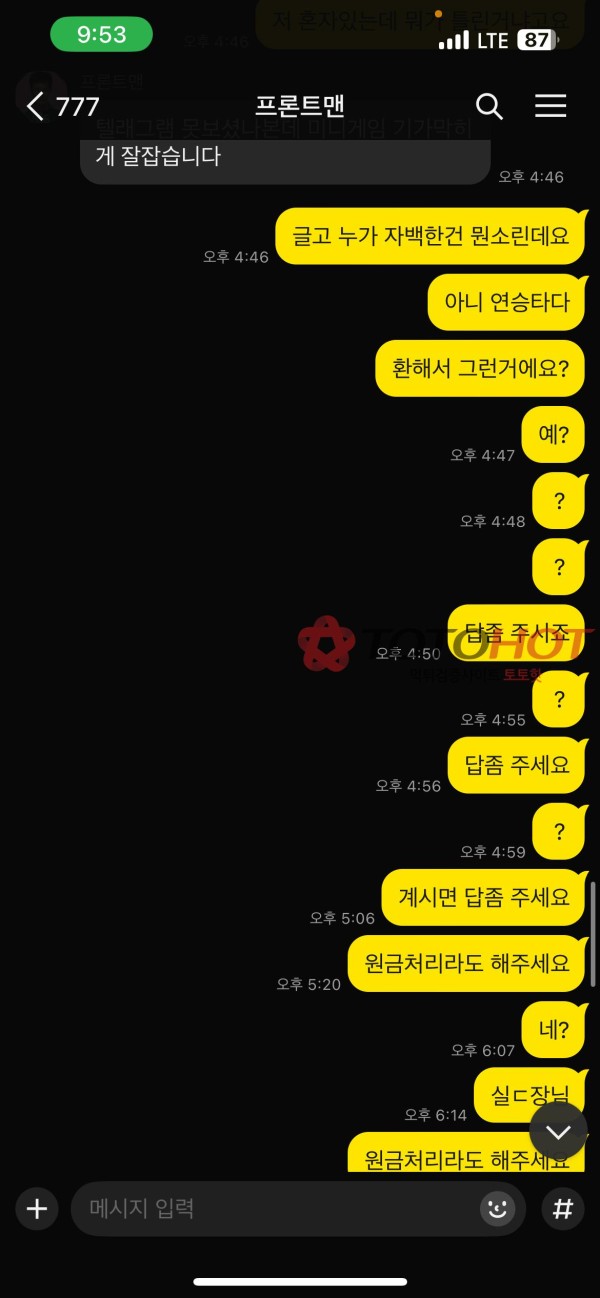
Task: Go back to the chat list
Action: tap(37, 106)
